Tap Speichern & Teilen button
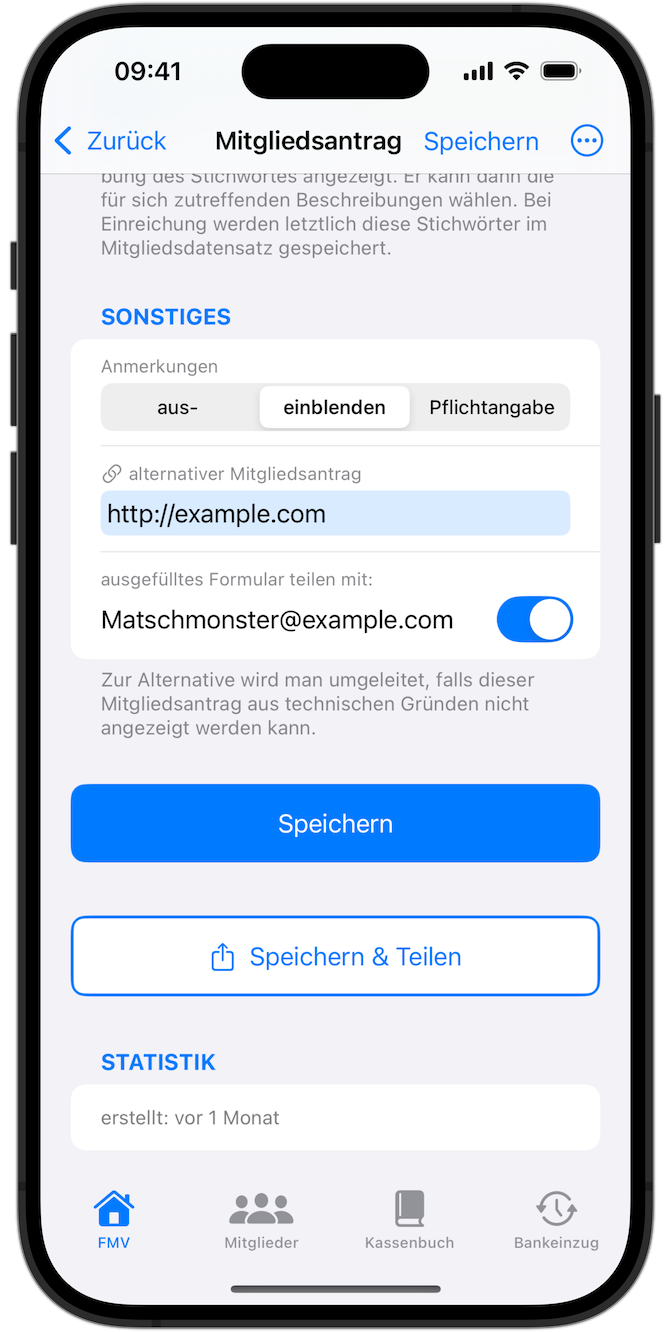This screenshot has width=671, height=1332. [335, 956]
